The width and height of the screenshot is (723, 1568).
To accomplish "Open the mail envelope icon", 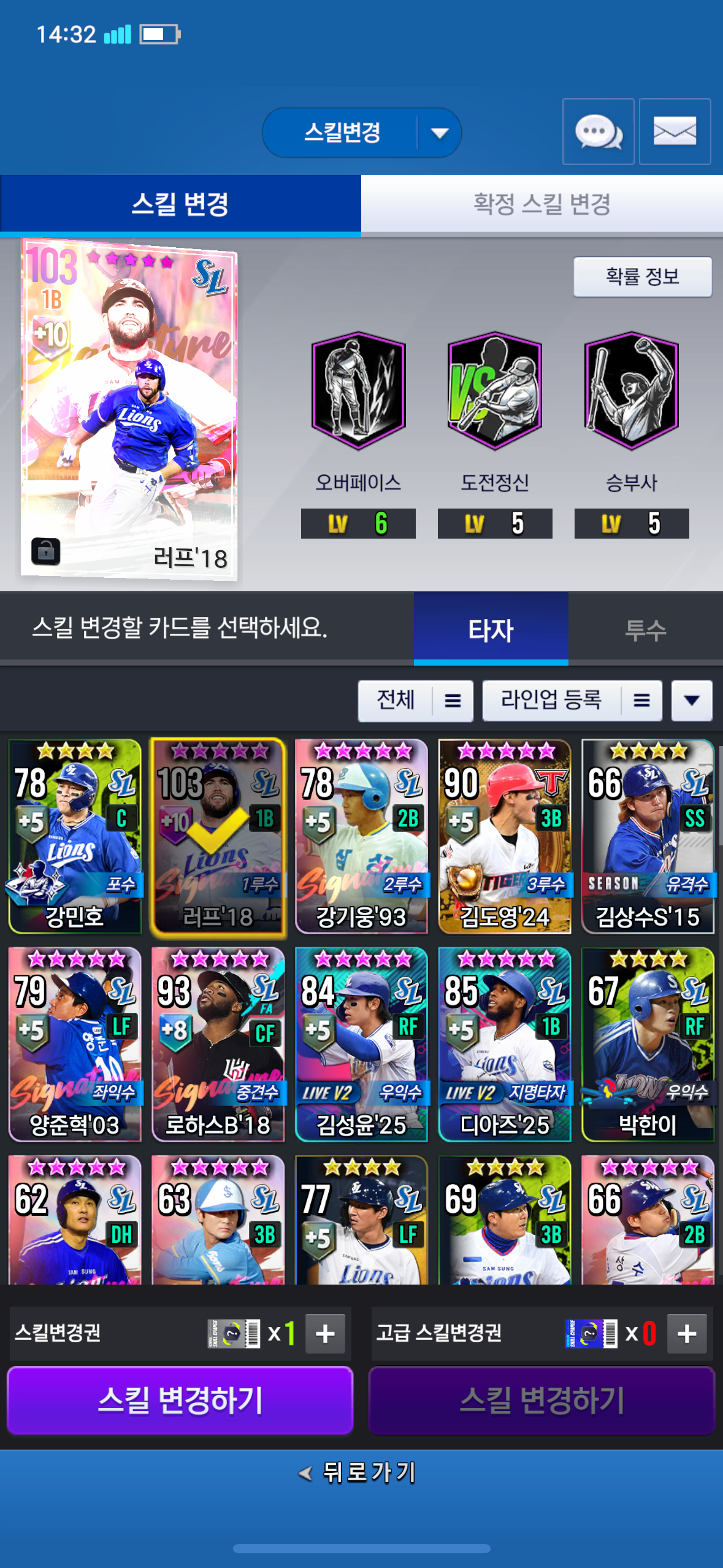I will tap(675, 131).
